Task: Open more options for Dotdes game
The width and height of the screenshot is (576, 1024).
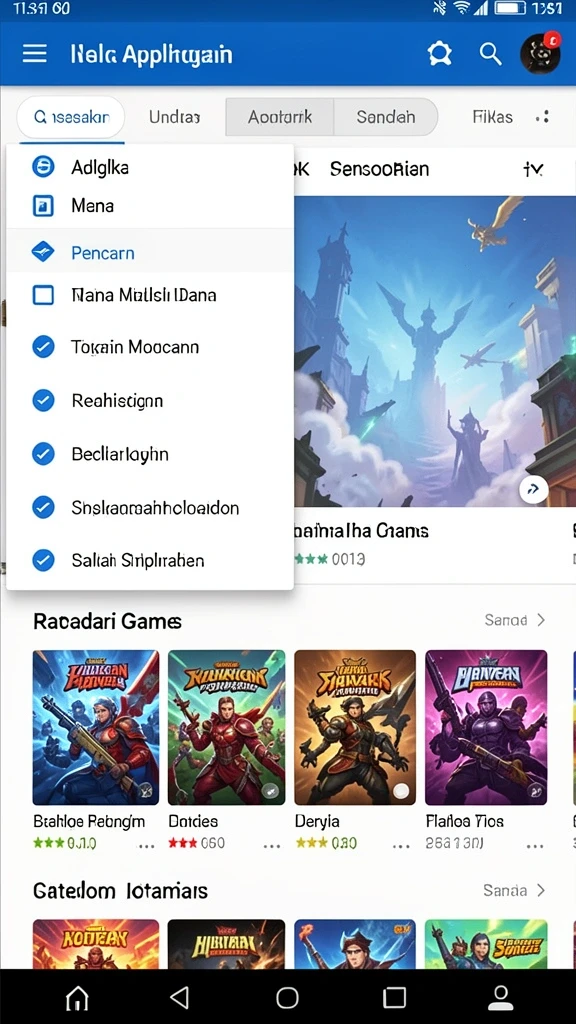Action: tap(272, 845)
